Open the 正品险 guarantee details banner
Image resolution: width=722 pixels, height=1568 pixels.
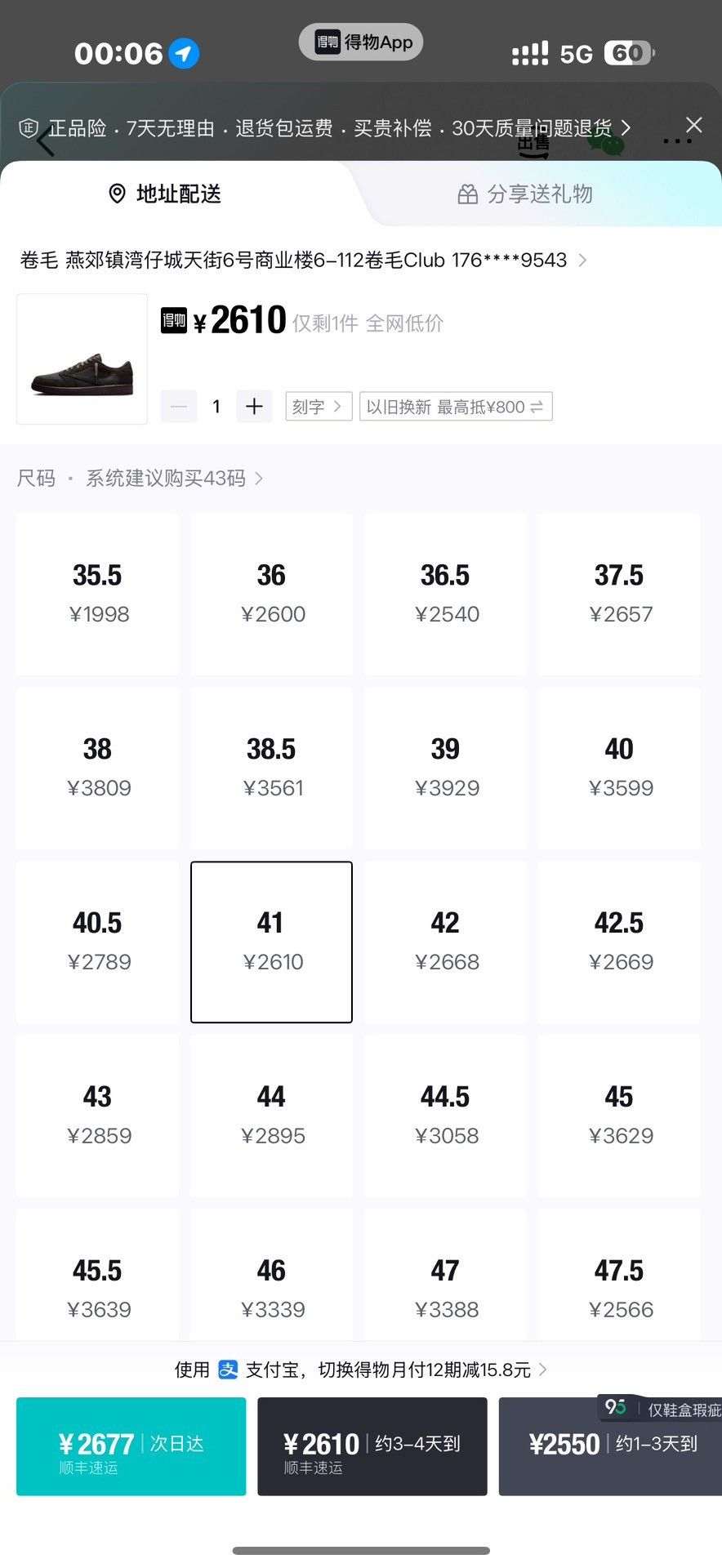pos(324,128)
